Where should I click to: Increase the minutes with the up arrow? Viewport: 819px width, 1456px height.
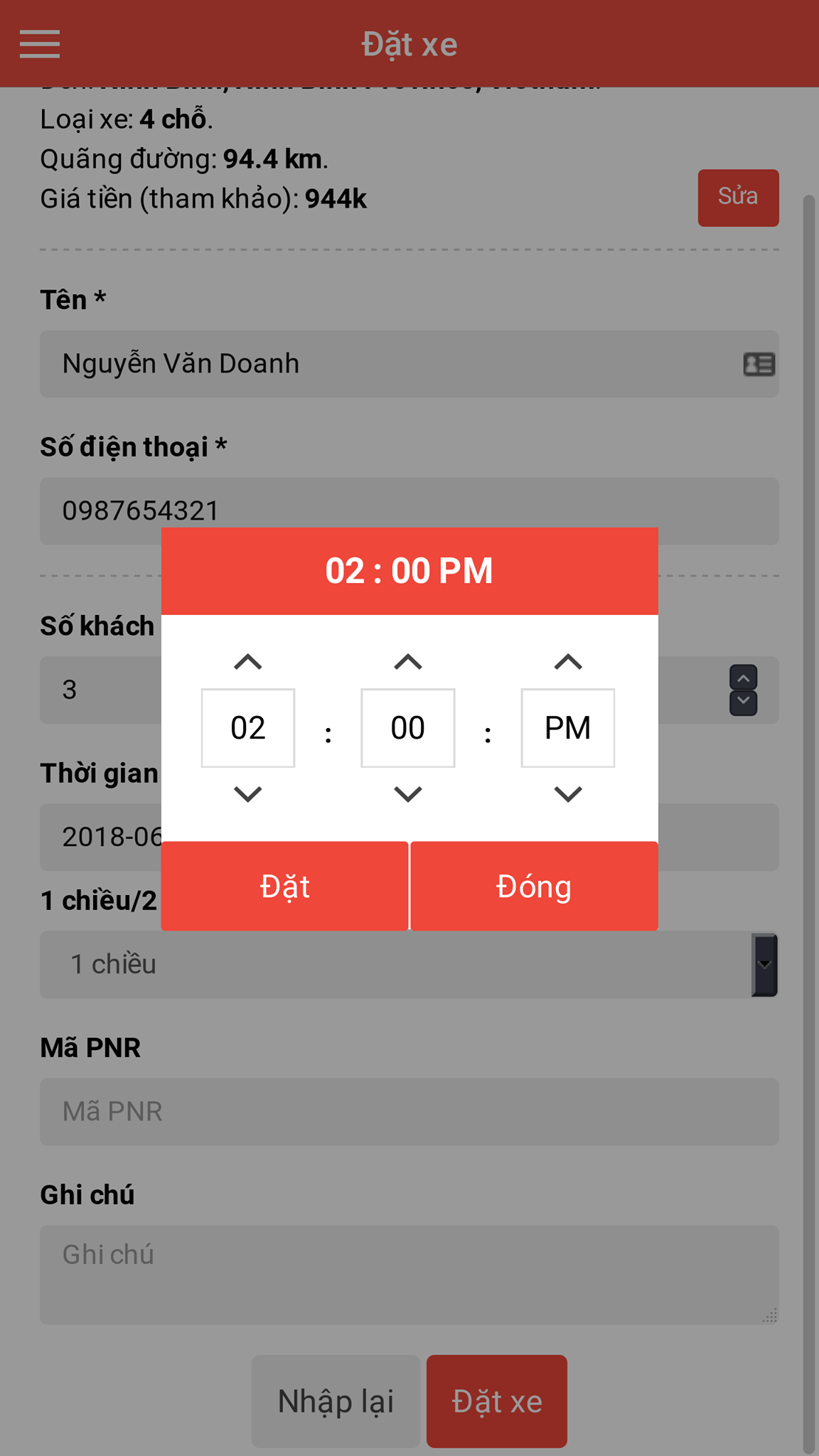tap(407, 662)
